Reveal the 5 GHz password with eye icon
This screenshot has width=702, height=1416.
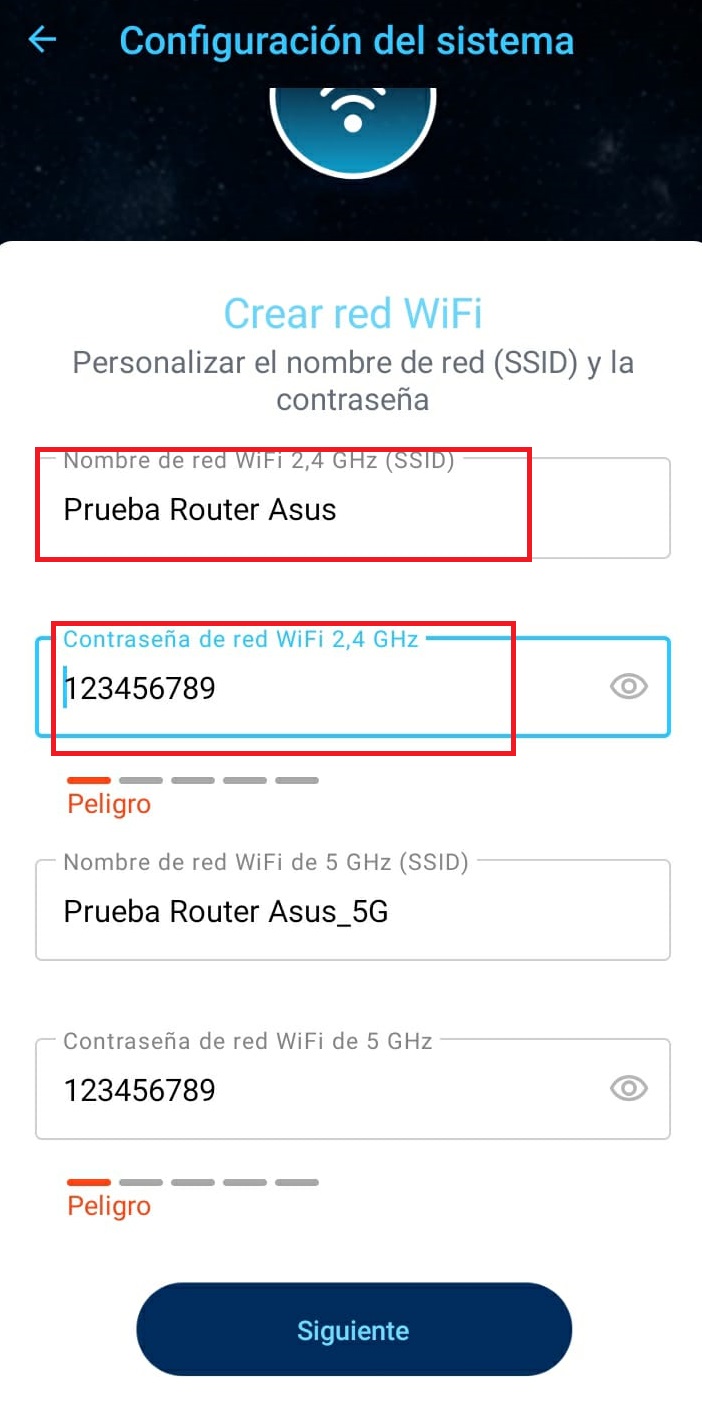tap(629, 1089)
